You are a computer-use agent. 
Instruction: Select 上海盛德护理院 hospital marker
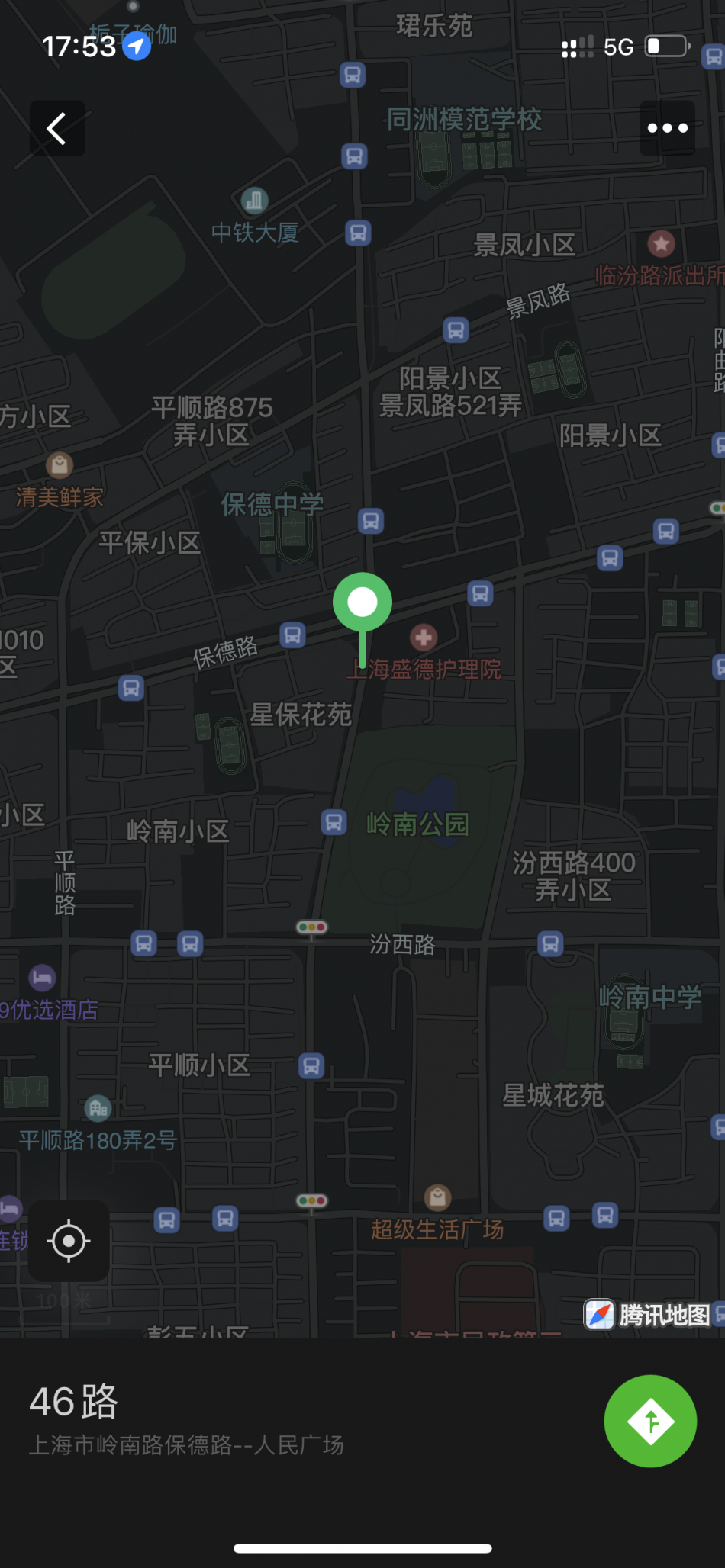pyautogui.click(x=424, y=637)
